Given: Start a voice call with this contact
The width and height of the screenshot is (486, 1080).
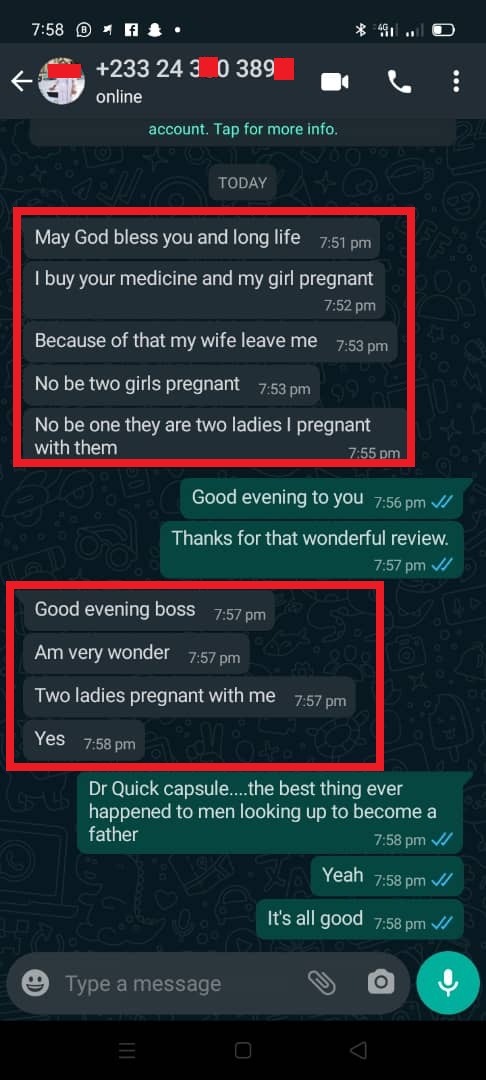Looking at the screenshot, I should [399, 82].
